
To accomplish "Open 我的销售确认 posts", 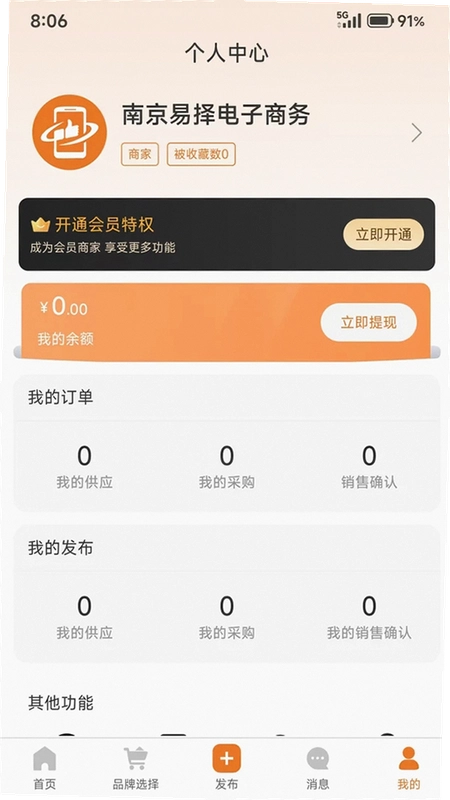I will coord(369,617).
